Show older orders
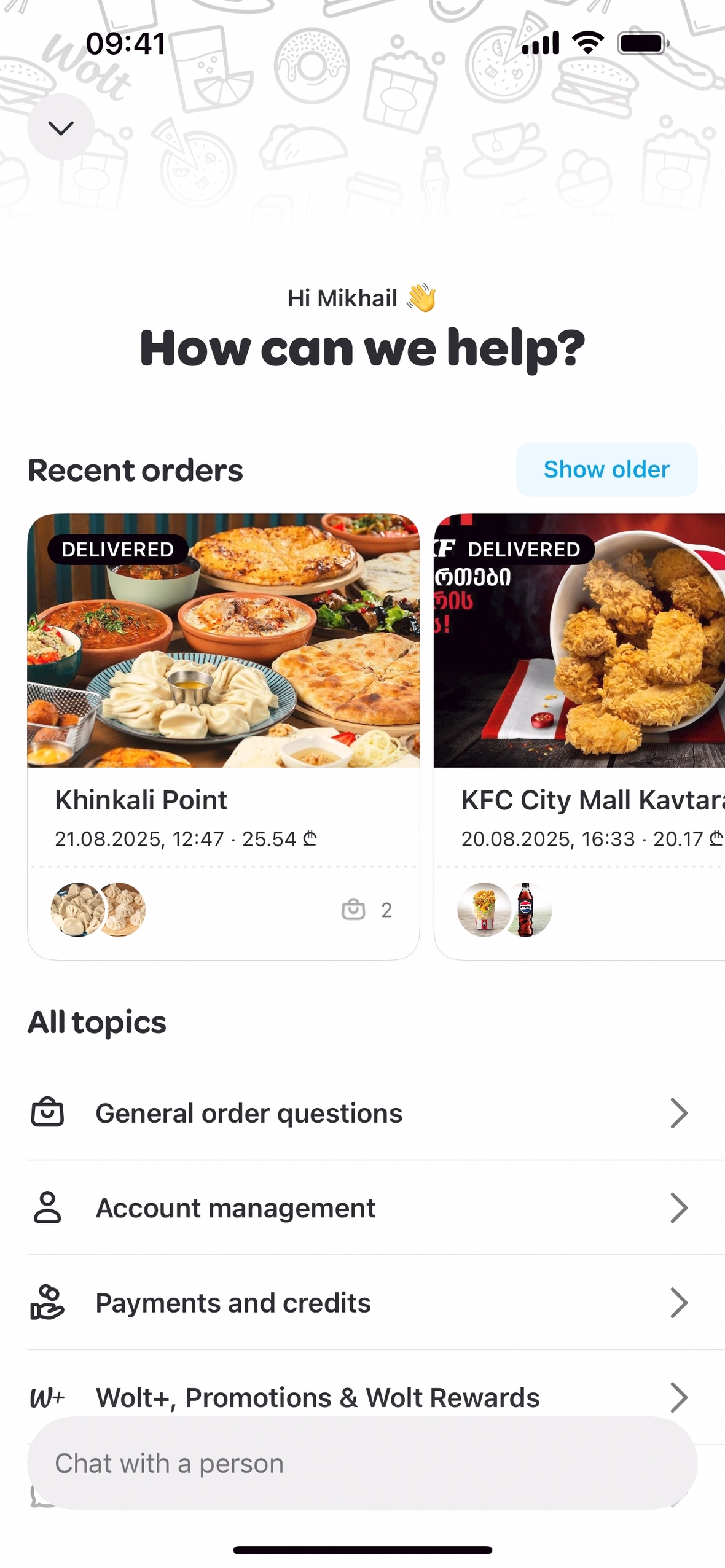The image size is (725, 1568). [606, 470]
